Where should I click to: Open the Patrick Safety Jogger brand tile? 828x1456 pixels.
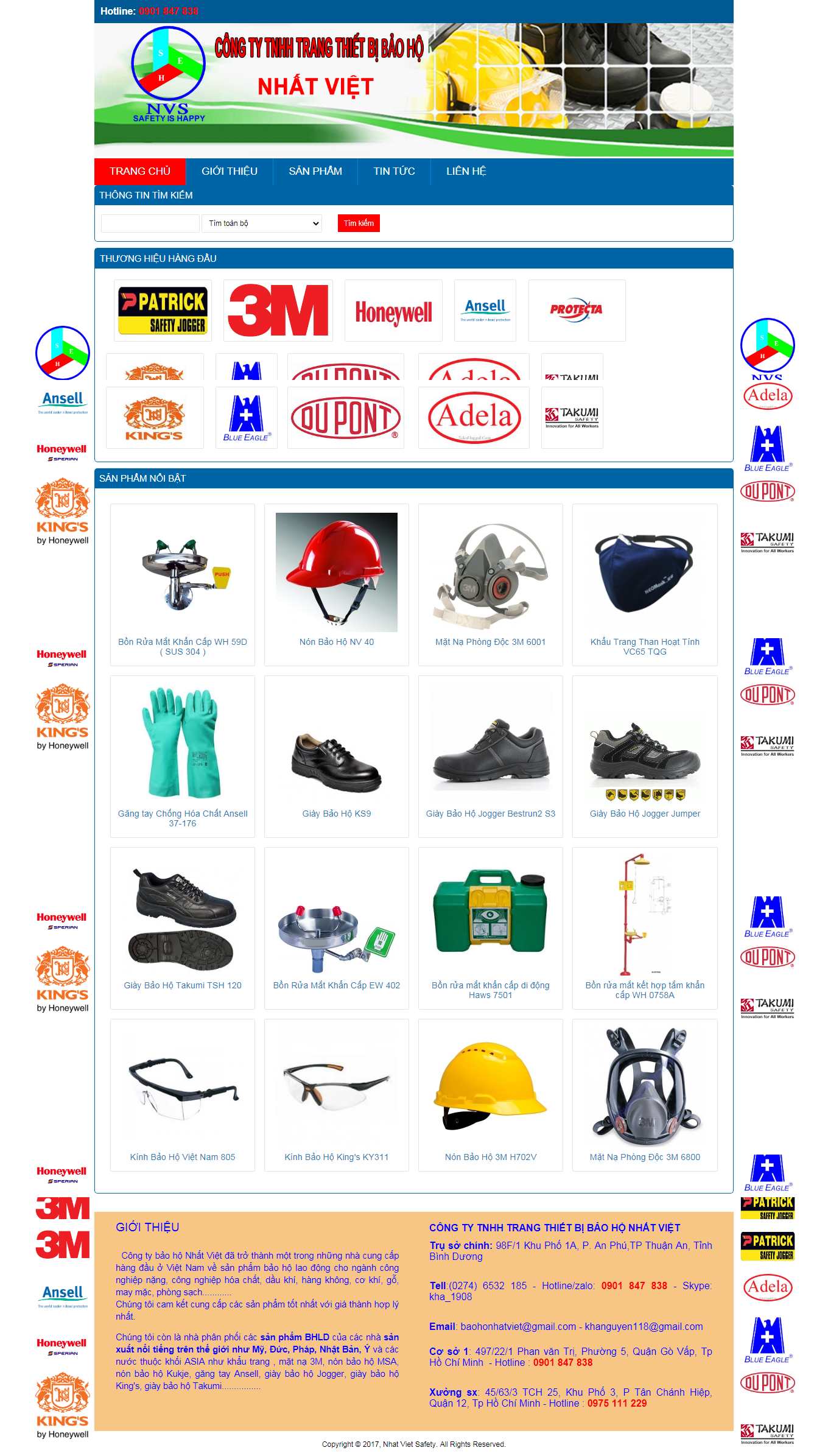[x=163, y=311]
